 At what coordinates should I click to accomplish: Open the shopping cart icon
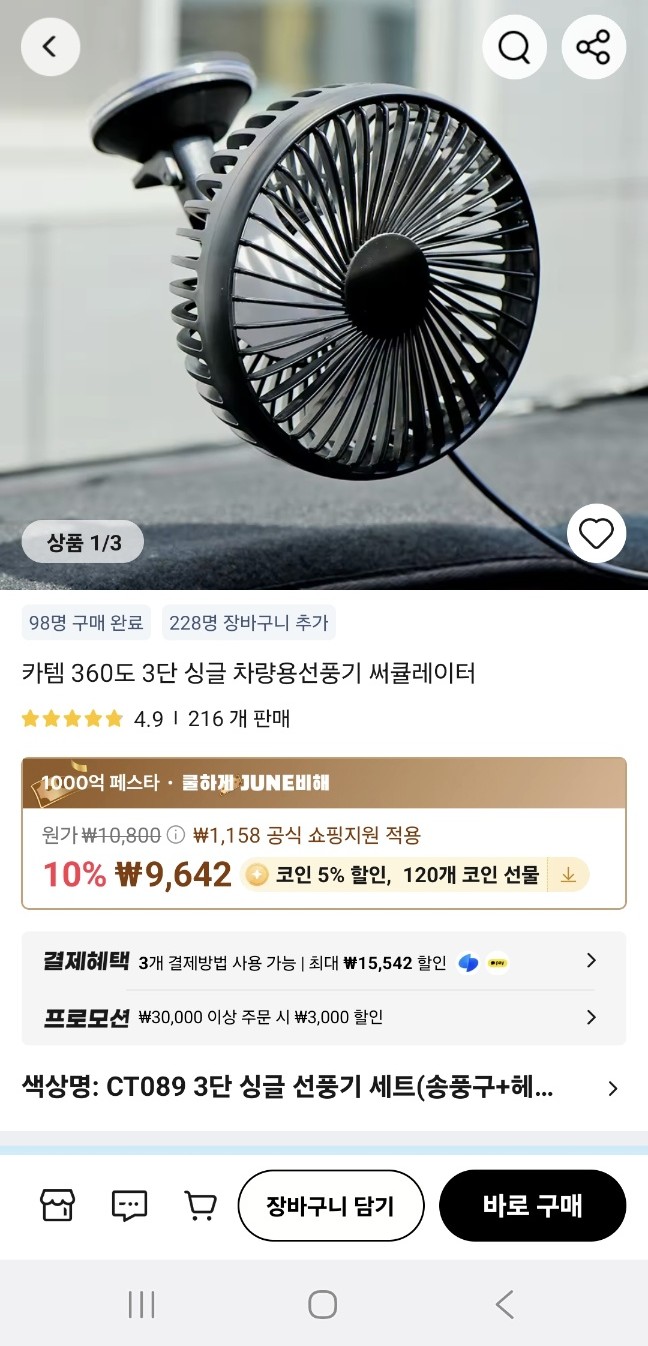(201, 1205)
